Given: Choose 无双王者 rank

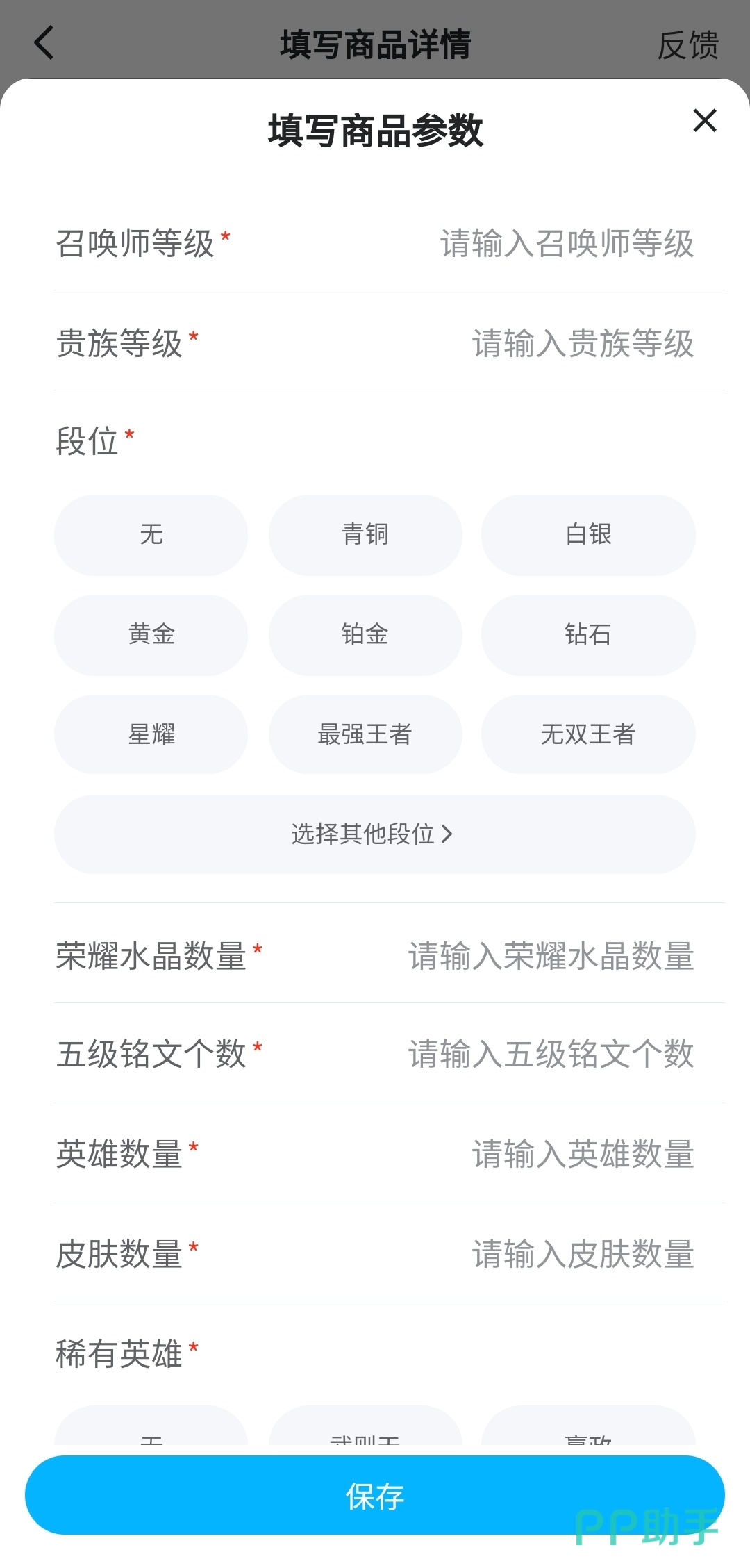Looking at the screenshot, I should point(588,734).
